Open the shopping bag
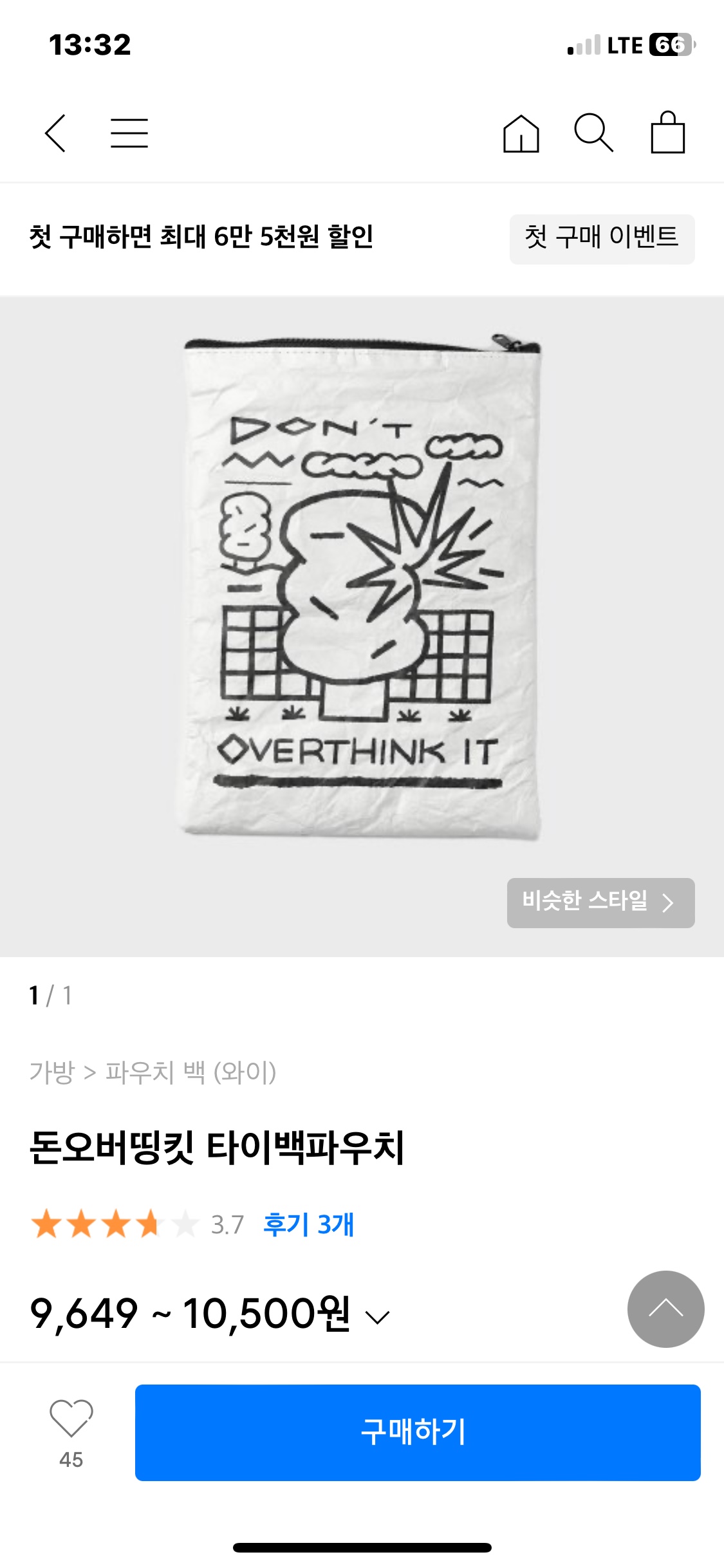724x1568 pixels. (x=667, y=133)
